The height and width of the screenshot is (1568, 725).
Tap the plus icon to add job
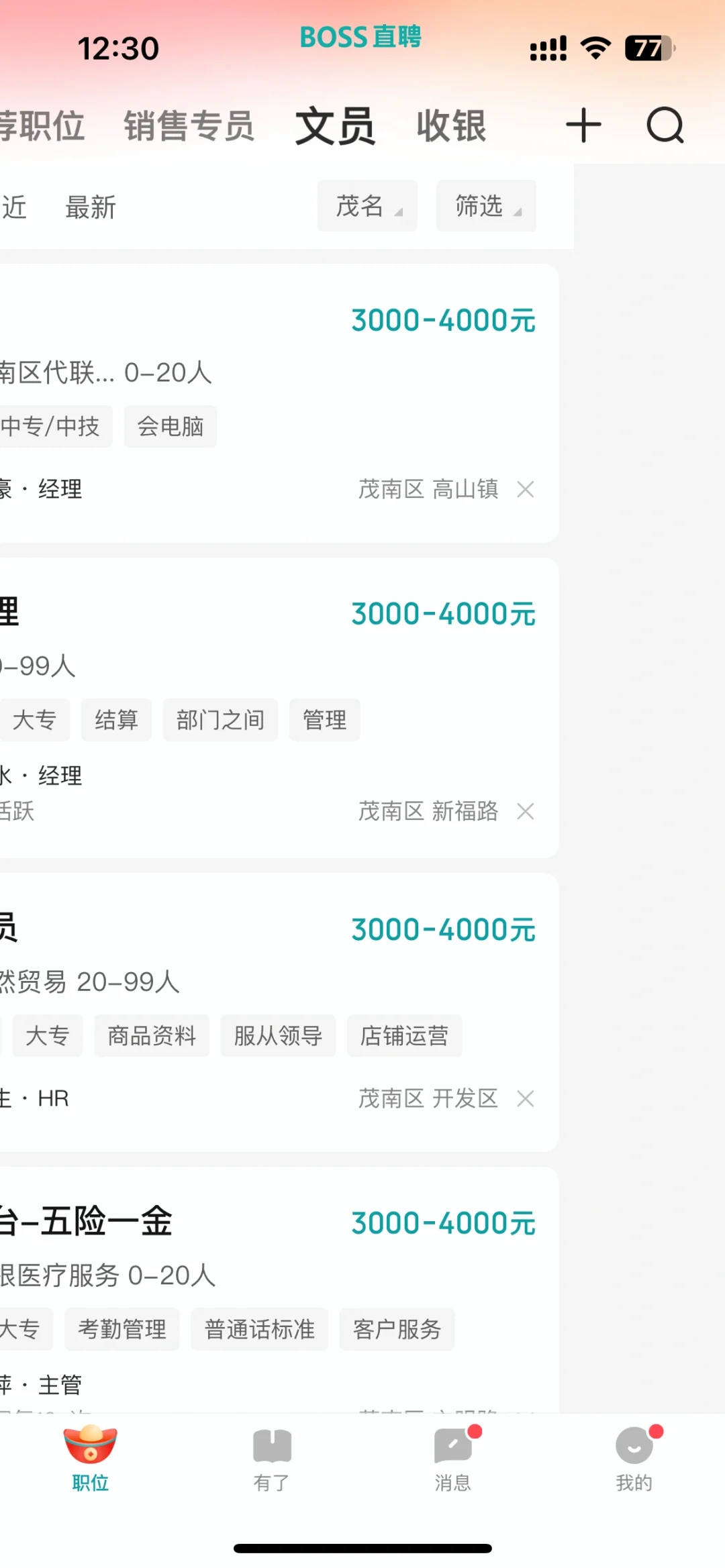[583, 125]
